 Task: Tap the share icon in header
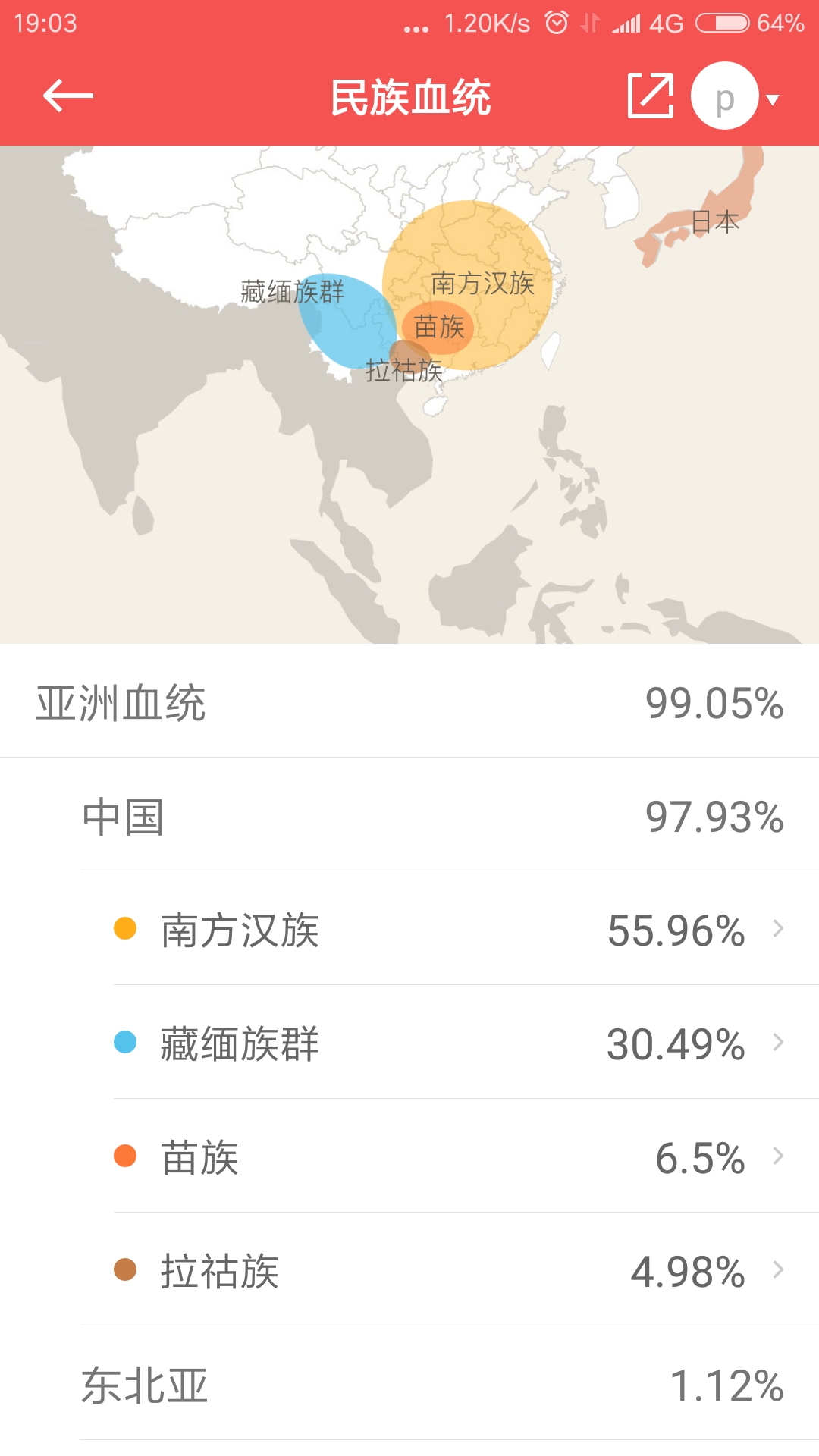pos(651,96)
